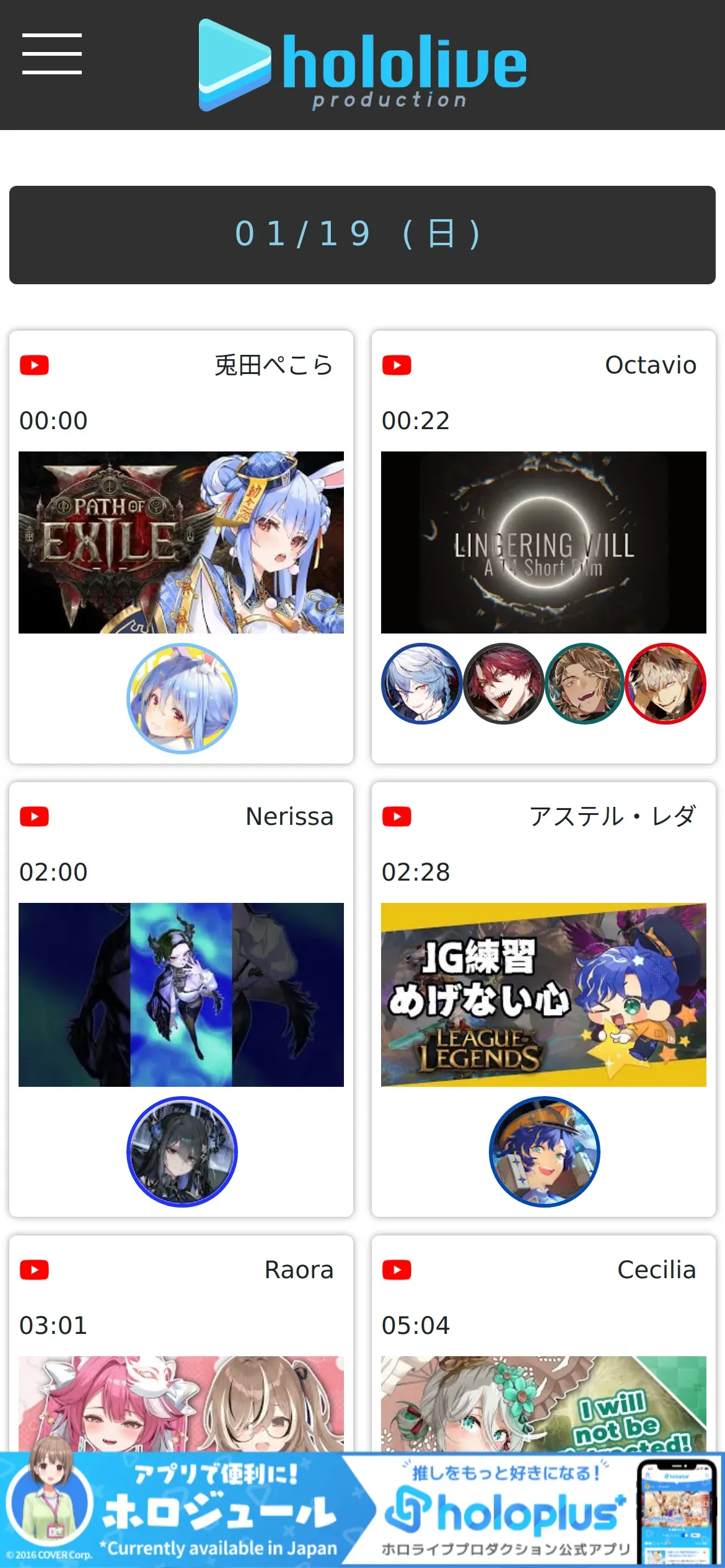Open the hamburger navigation menu
The height and width of the screenshot is (1568, 725).
tap(52, 54)
